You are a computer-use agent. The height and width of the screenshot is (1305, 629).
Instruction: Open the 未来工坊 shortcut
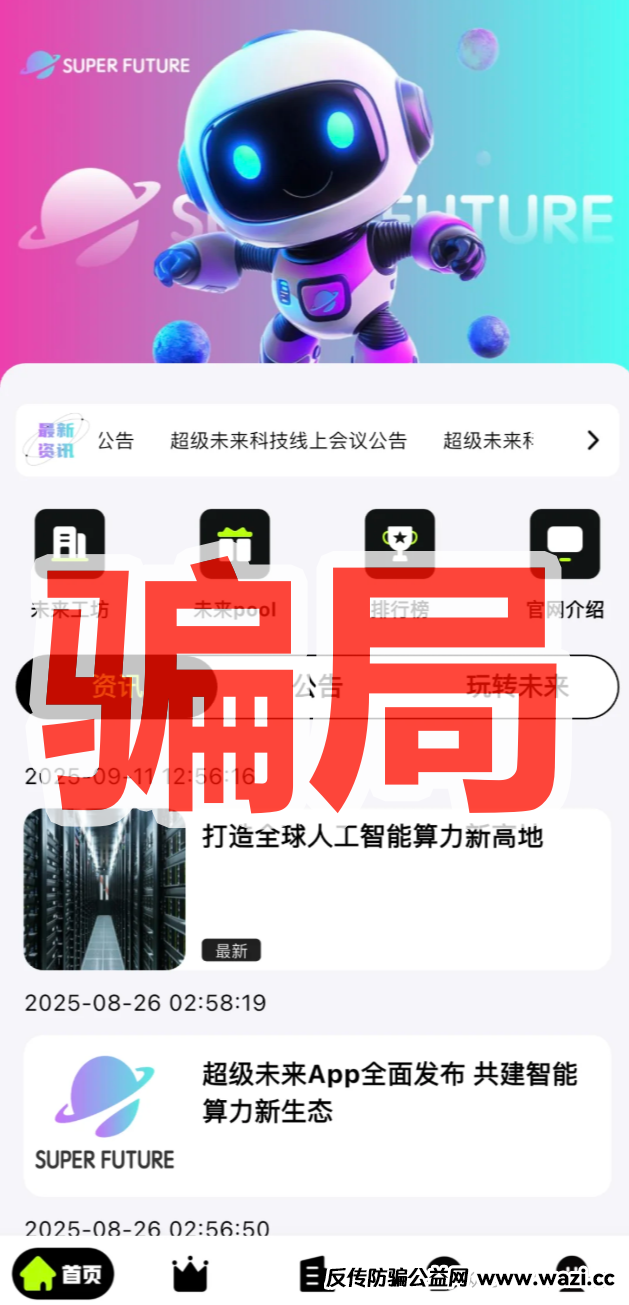tap(69, 545)
